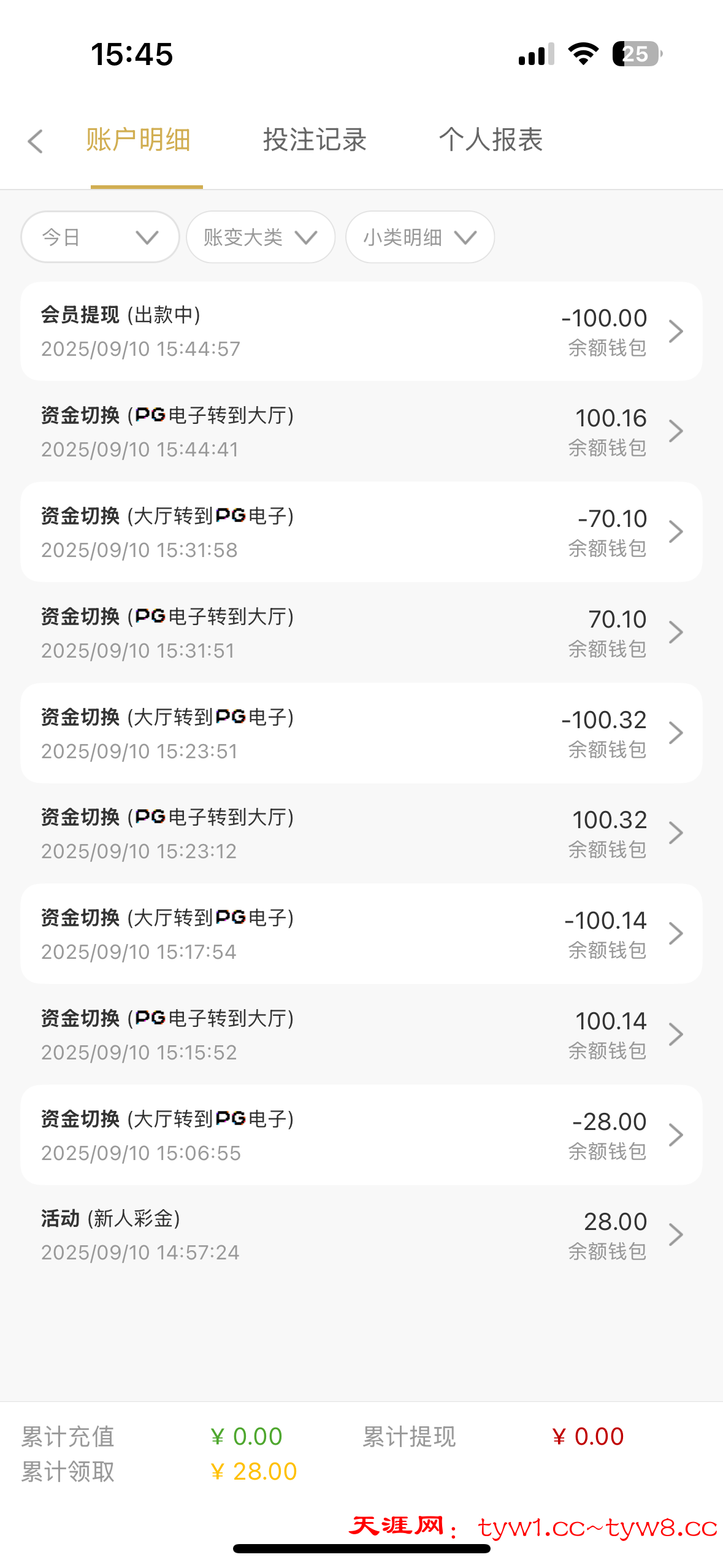Switch to the 个人报表 tab
Viewport: 723px width, 1568px height.
pyautogui.click(x=491, y=140)
